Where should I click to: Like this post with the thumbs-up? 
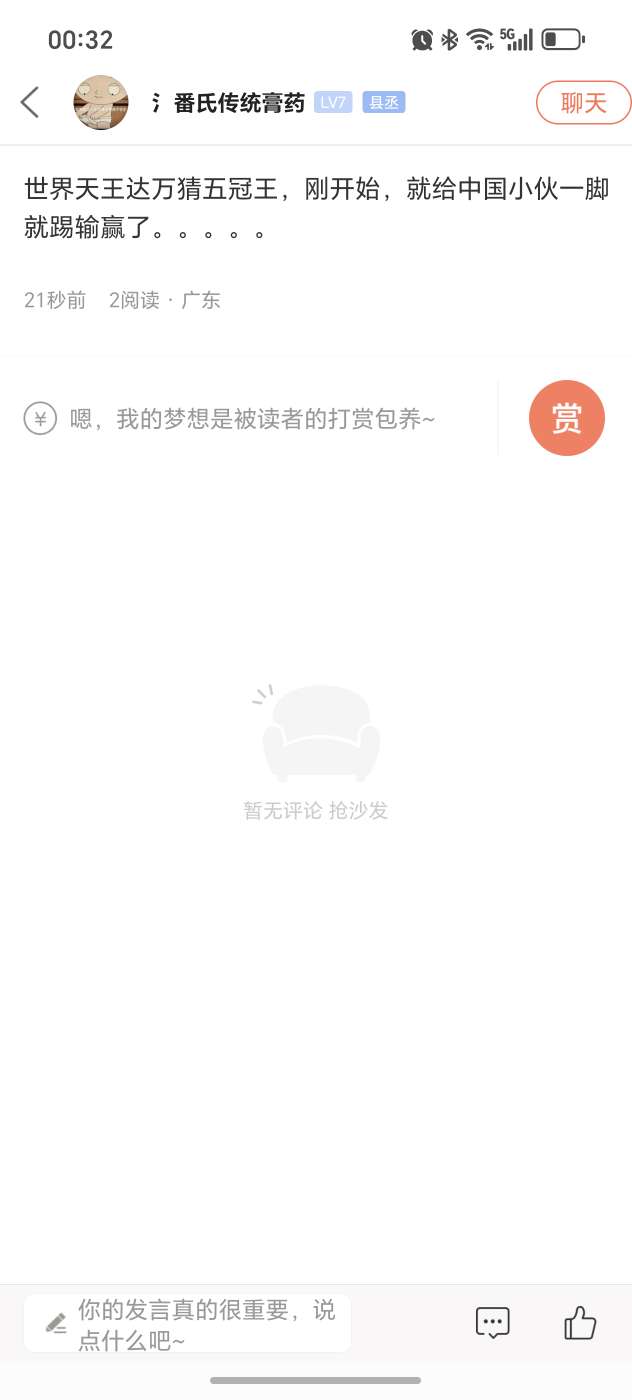point(580,1323)
